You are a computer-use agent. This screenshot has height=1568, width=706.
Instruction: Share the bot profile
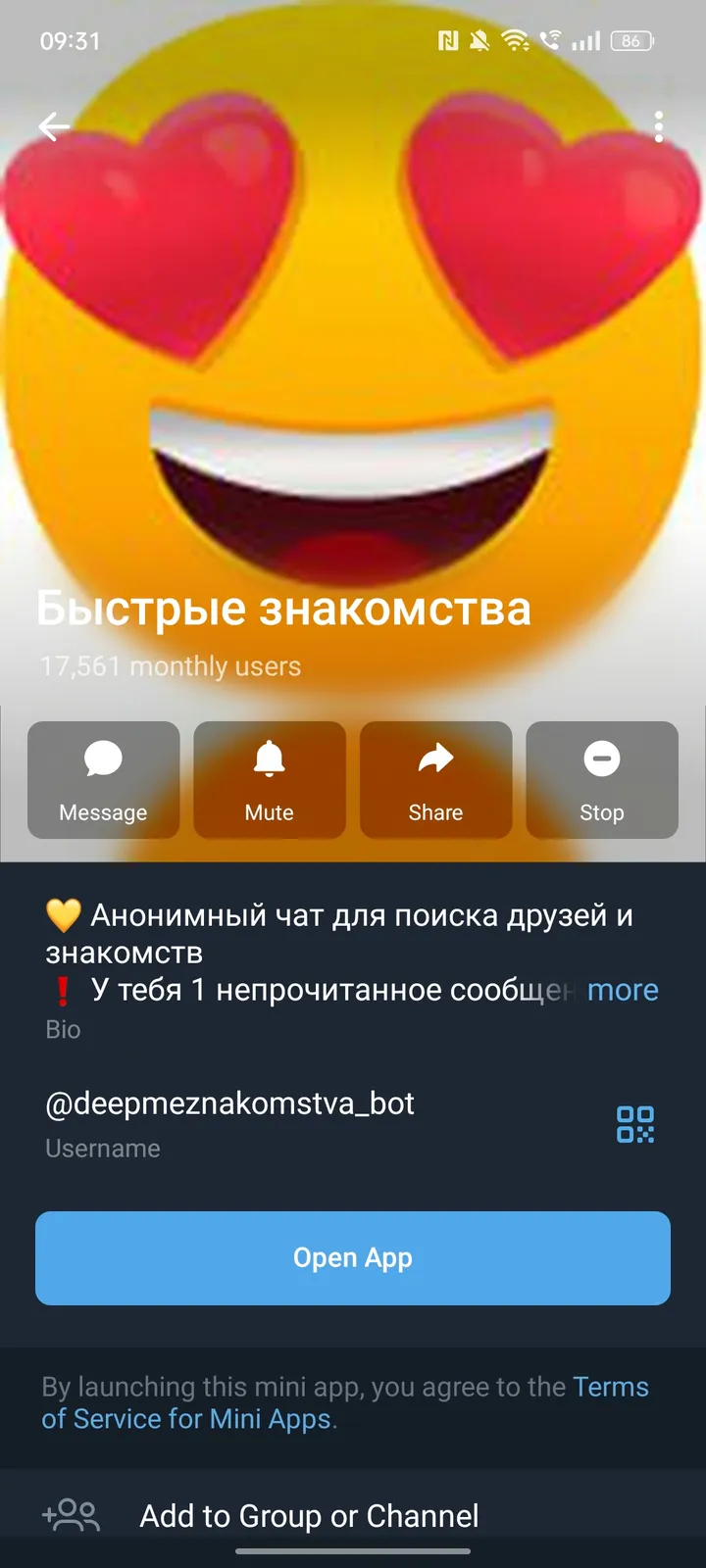[x=435, y=779]
